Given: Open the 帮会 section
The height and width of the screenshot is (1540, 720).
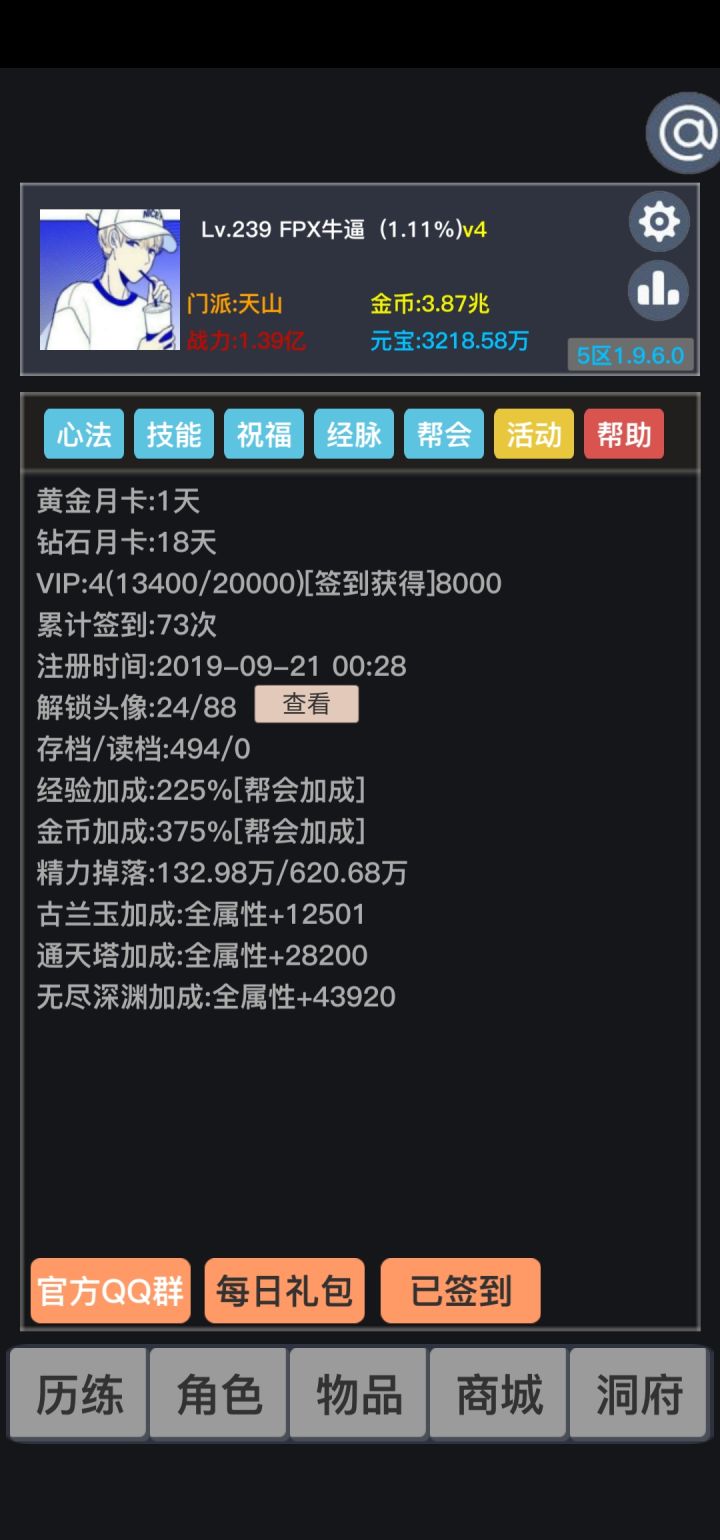Looking at the screenshot, I should (x=444, y=434).
